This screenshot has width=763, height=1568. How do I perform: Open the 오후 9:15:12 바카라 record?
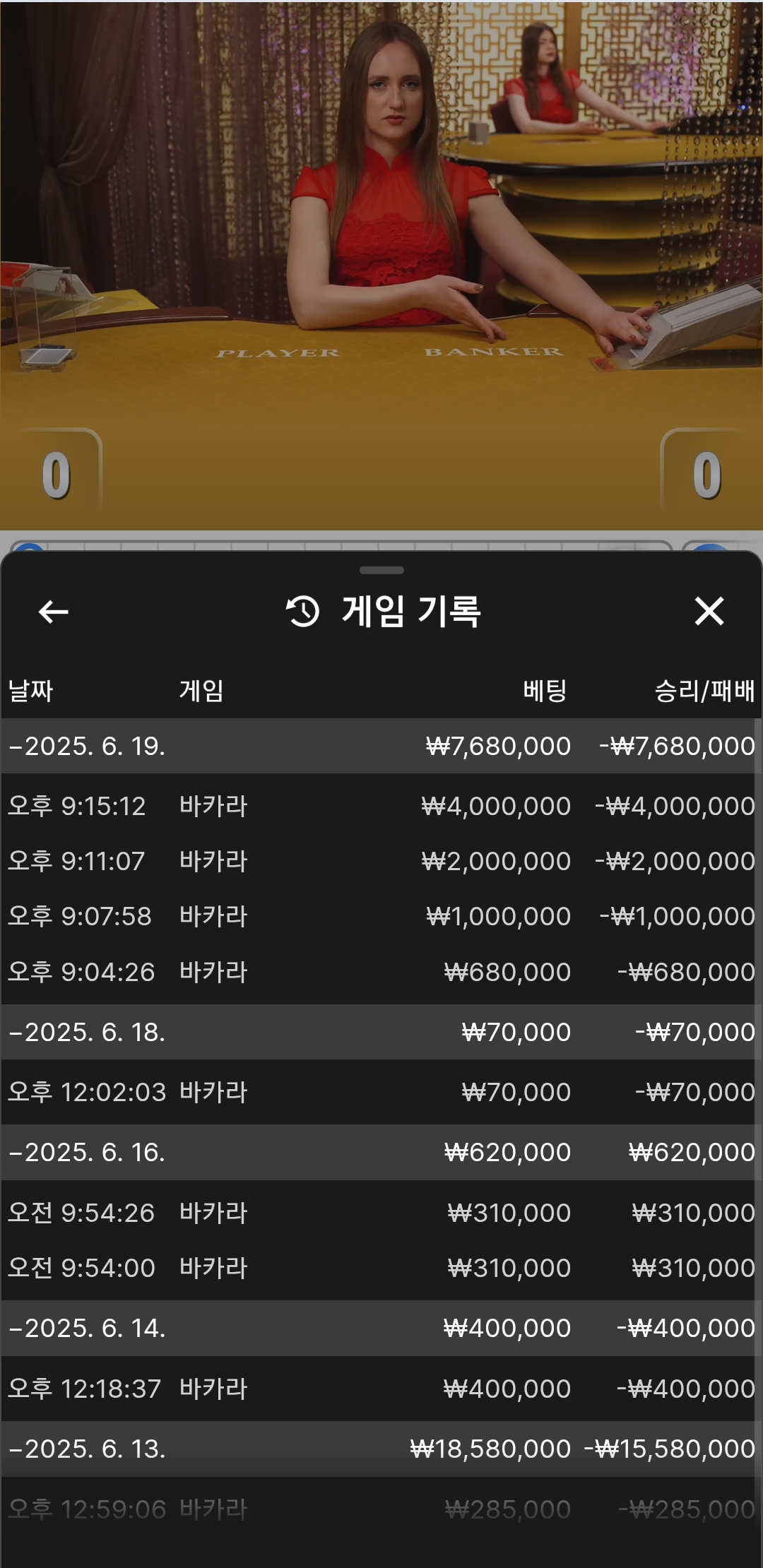coord(379,806)
